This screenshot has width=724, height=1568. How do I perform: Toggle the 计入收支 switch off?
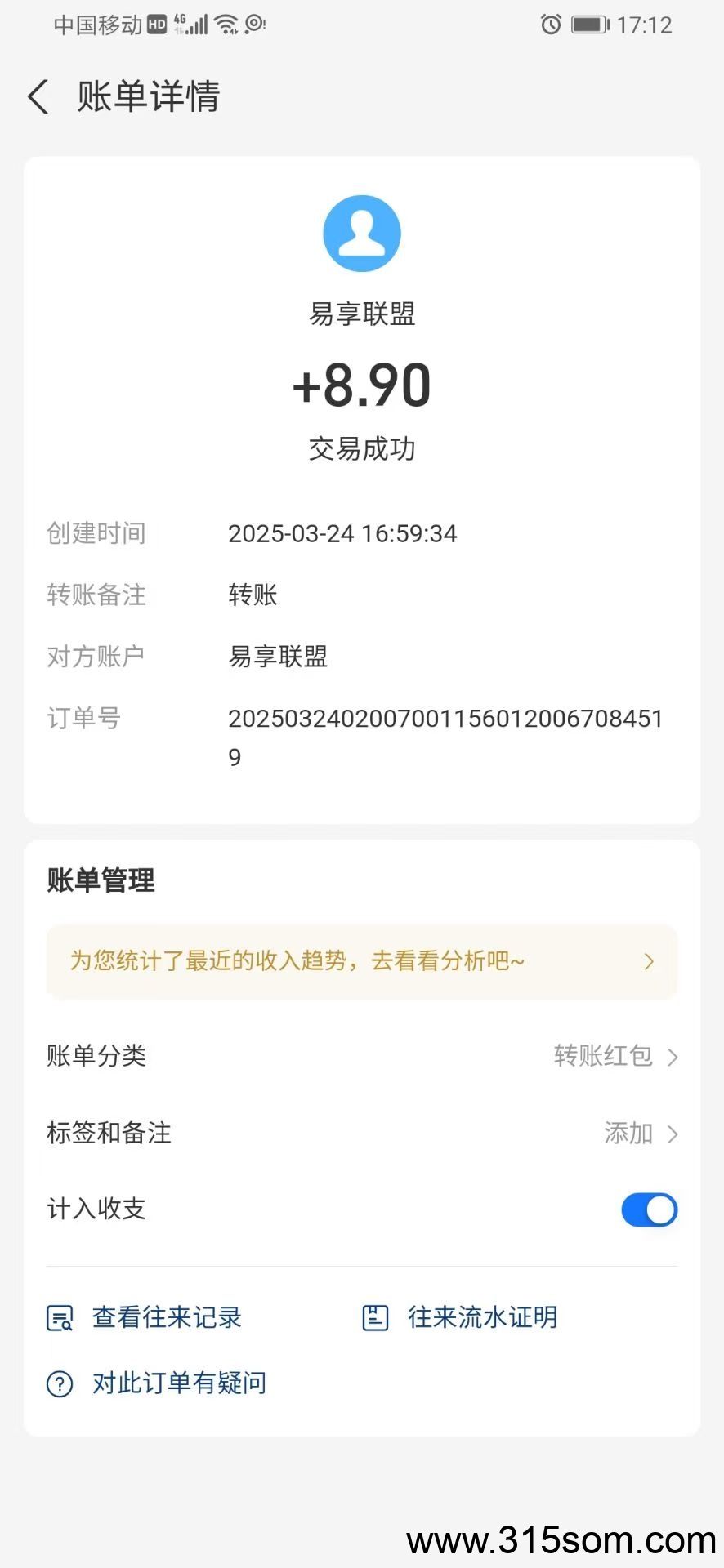[x=650, y=1209]
